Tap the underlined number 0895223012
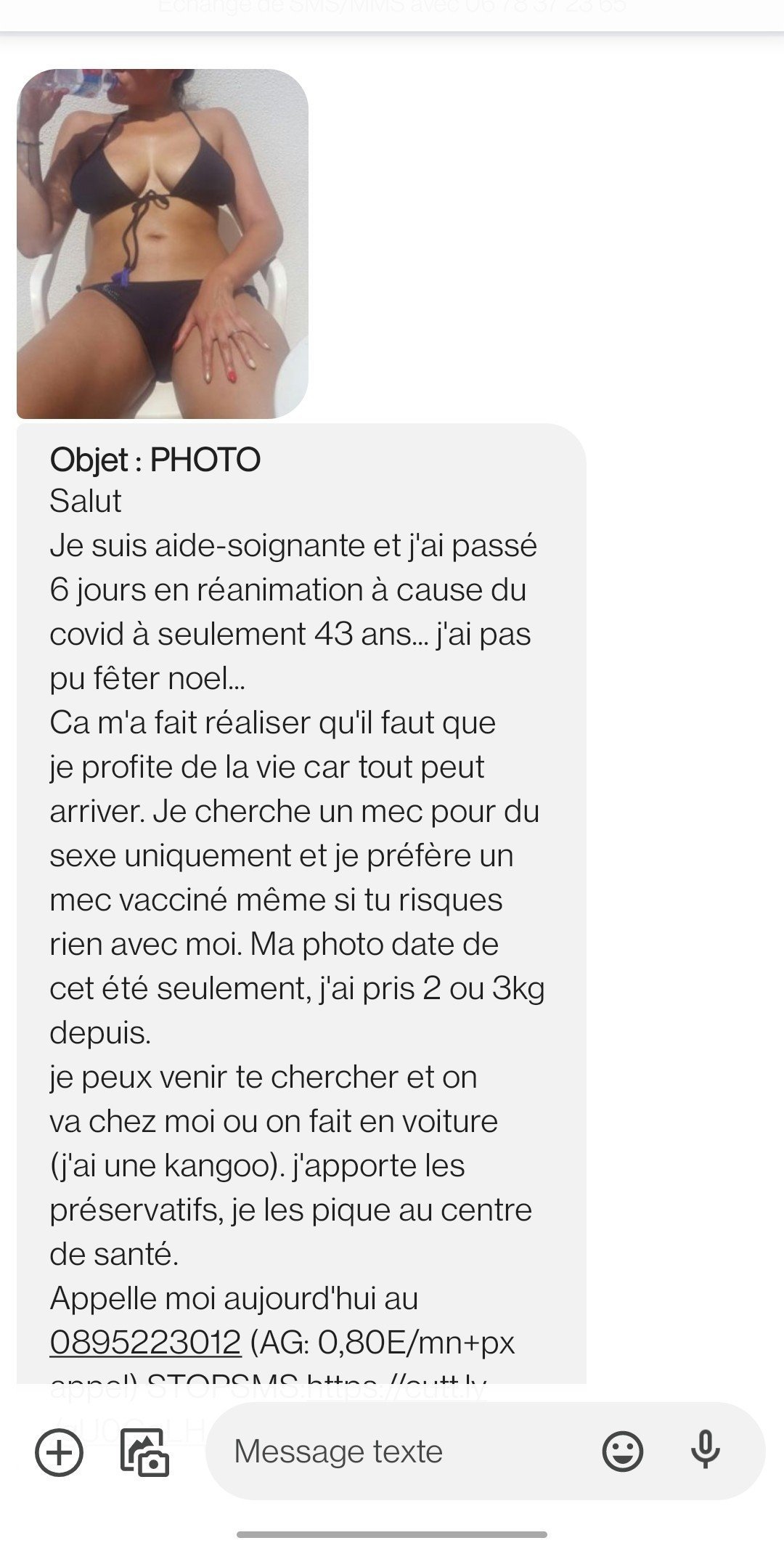This screenshot has height=1551, width=784. pyautogui.click(x=145, y=1343)
